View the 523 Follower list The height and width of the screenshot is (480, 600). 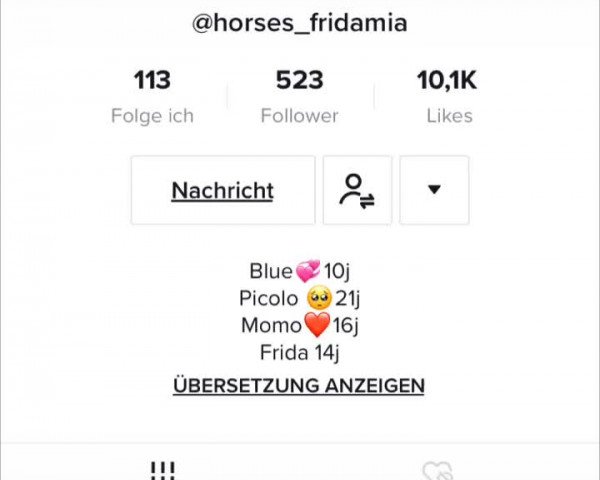[x=299, y=97]
